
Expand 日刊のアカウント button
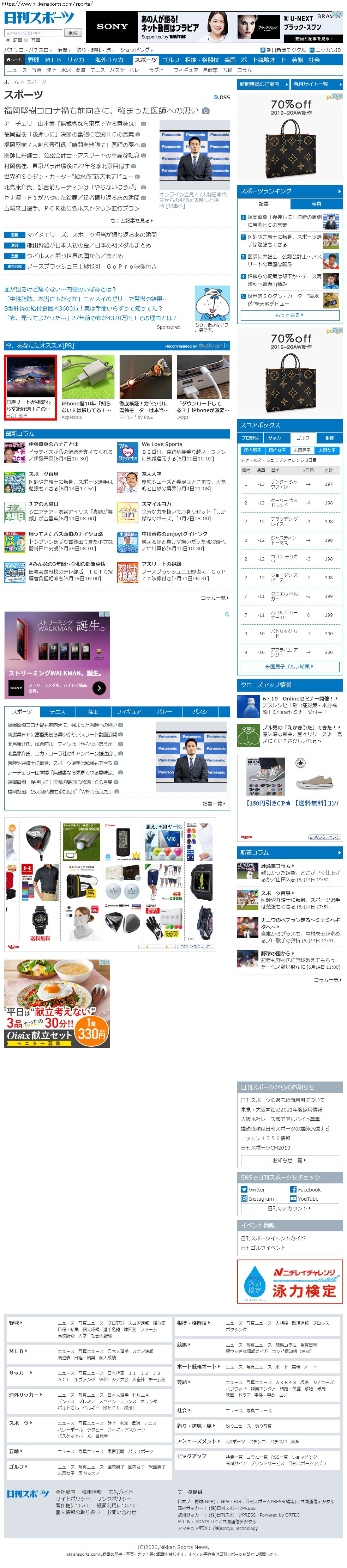[x=289, y=1208]
